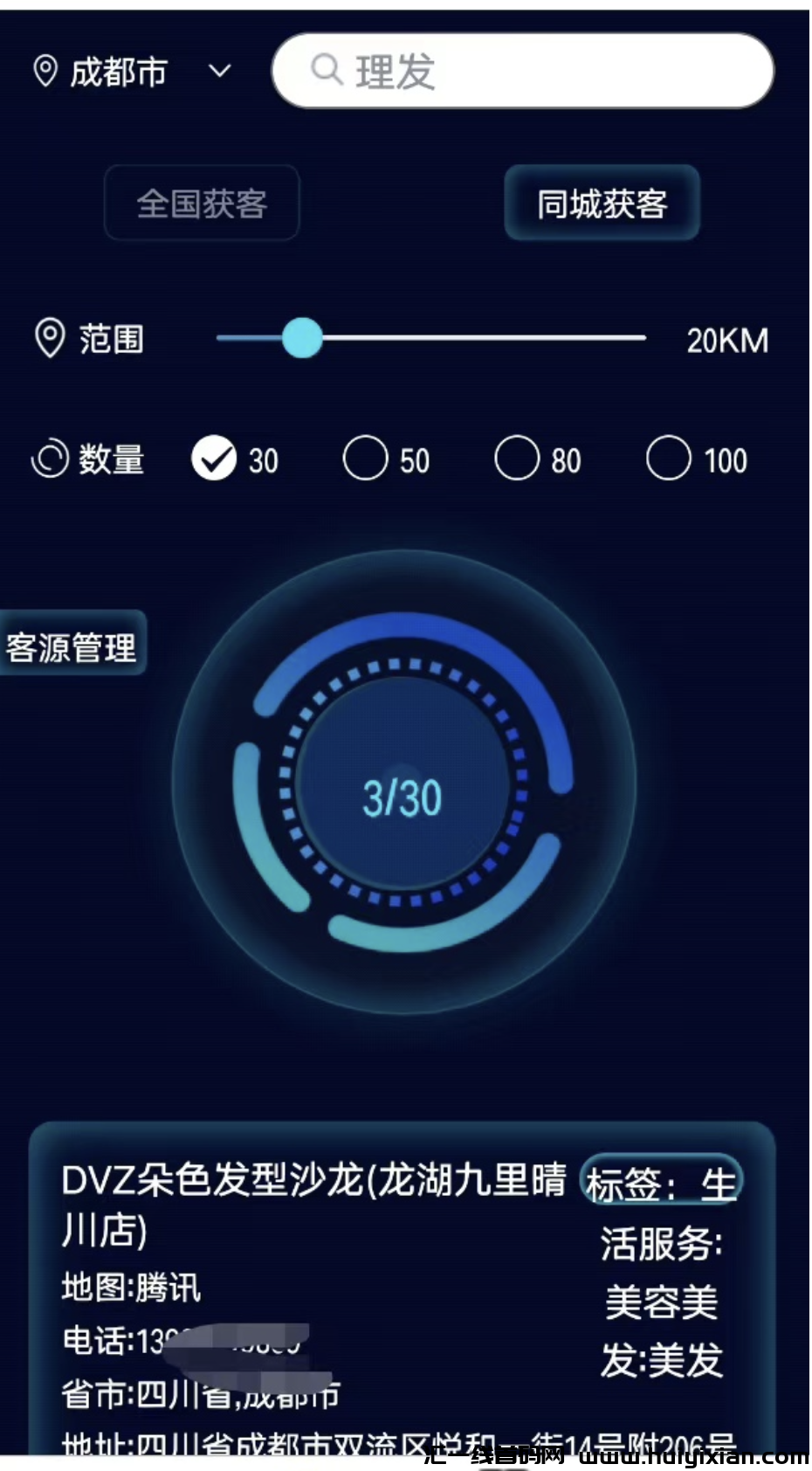Click inside the 理发 search input field
812x1471 pixels.
pos(524,73)
